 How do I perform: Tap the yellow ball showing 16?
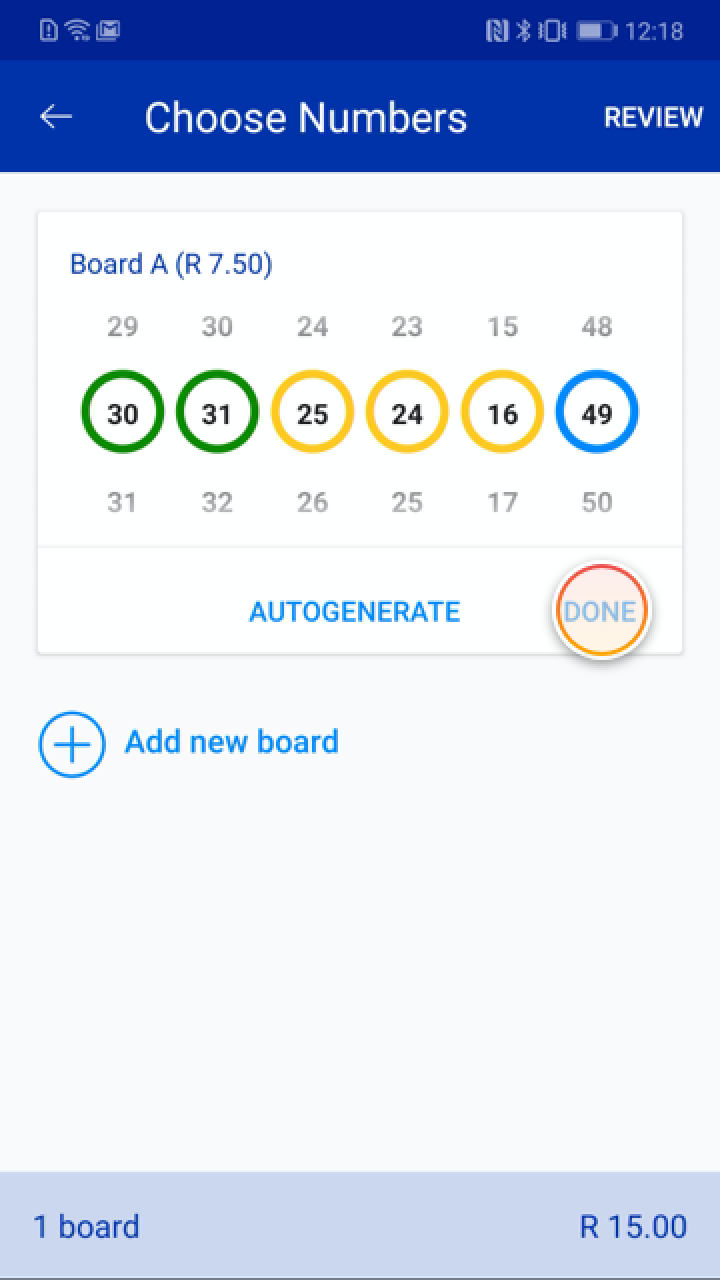pyautogui.click(x=502, y=413)
